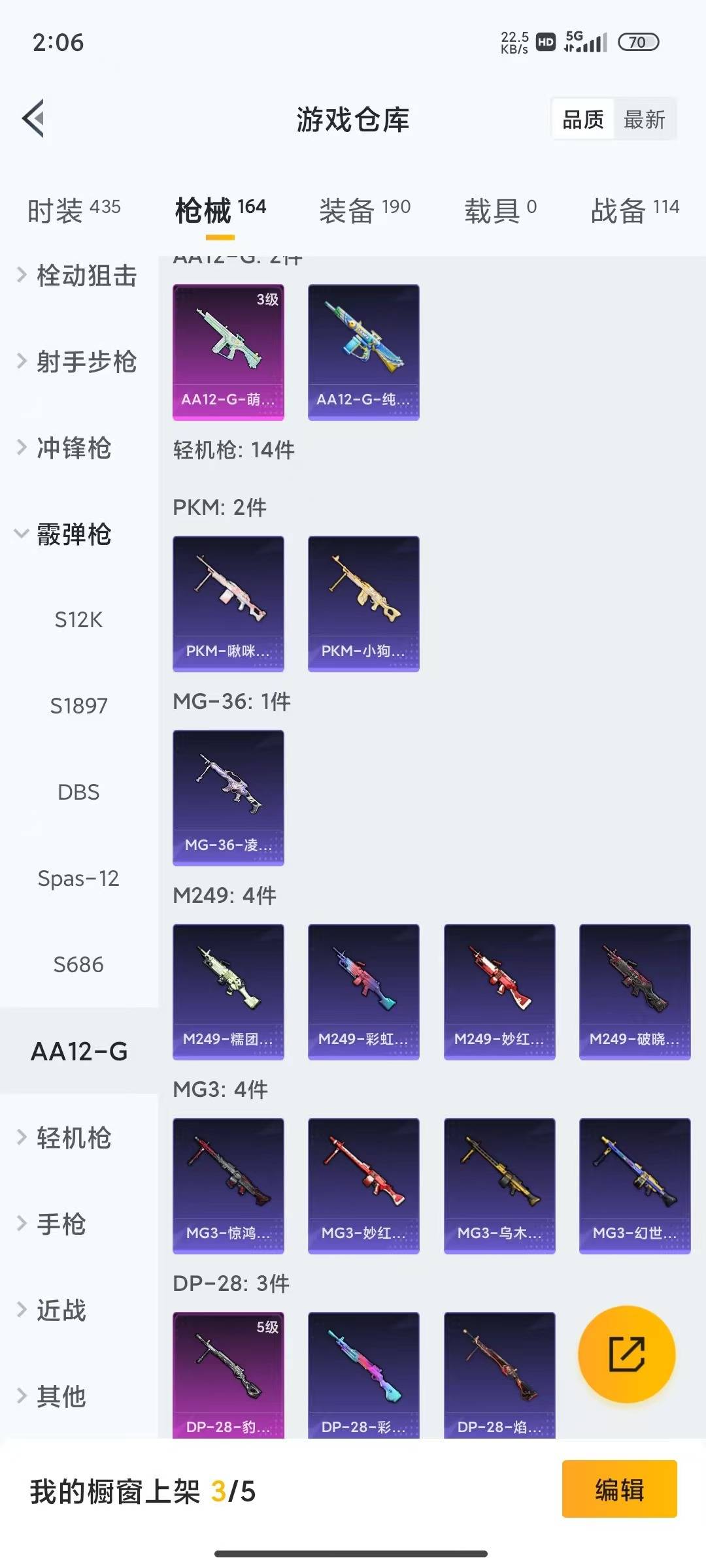Open the 战备 tab
706x1568 pixels.
coord(634,208)
